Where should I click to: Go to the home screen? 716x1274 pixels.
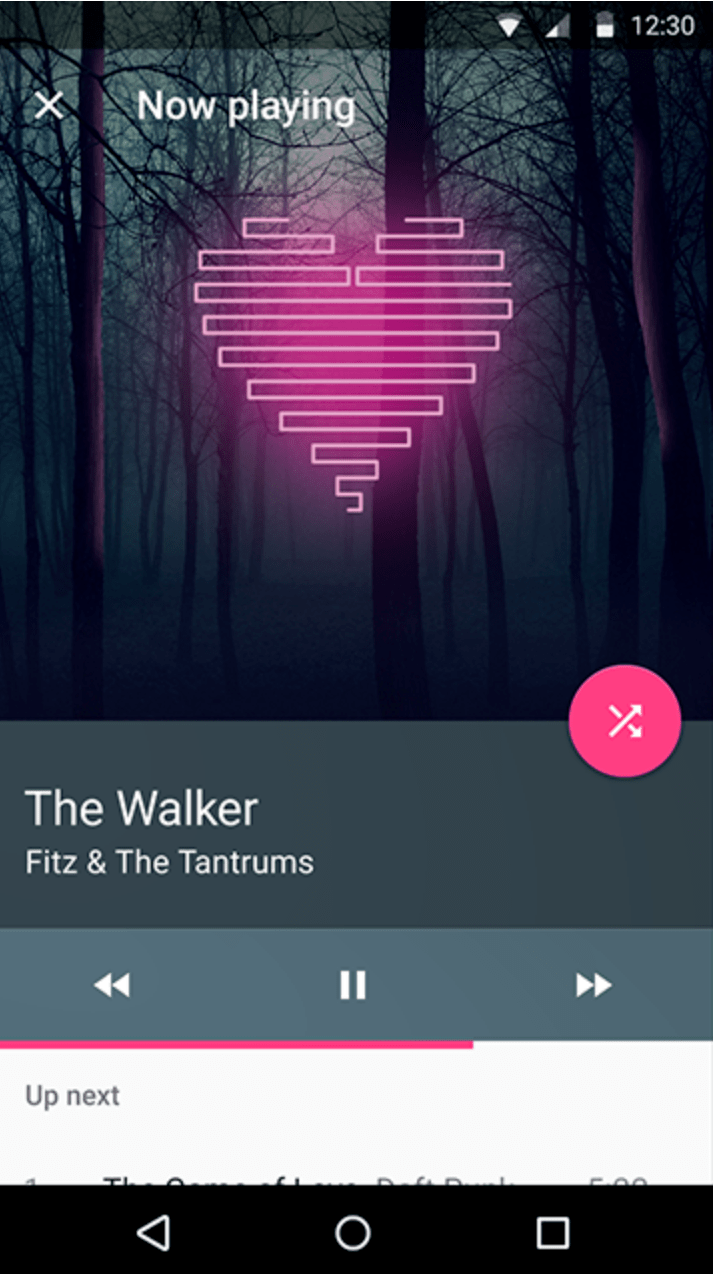[352, 1232]
